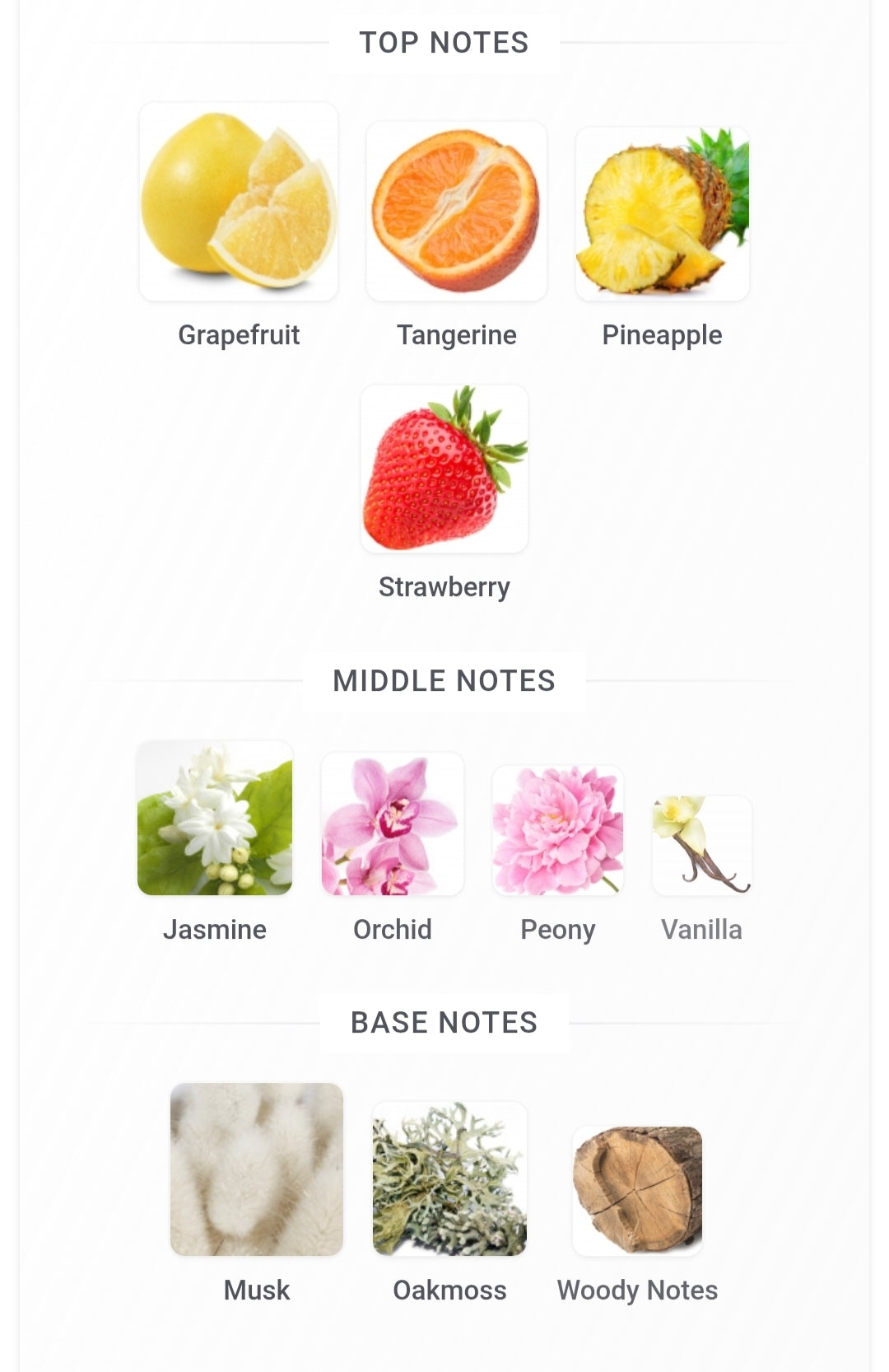Image resolution: width=889 pixels, height=1372 pixels.
Task: View the Peony note page
Action: click(558, 830)
